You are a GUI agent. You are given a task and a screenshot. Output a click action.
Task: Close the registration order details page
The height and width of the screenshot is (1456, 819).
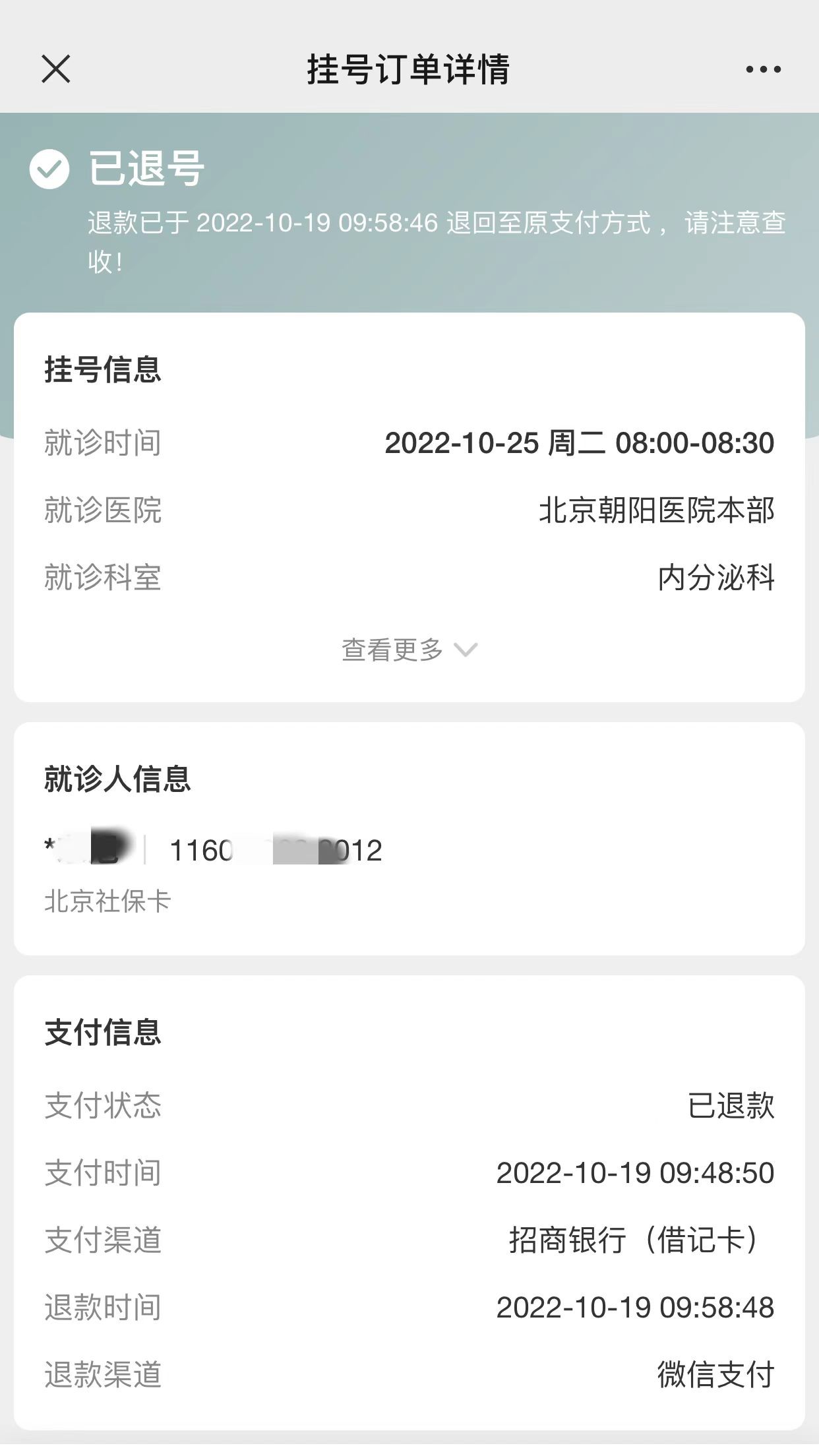[56, 69]
